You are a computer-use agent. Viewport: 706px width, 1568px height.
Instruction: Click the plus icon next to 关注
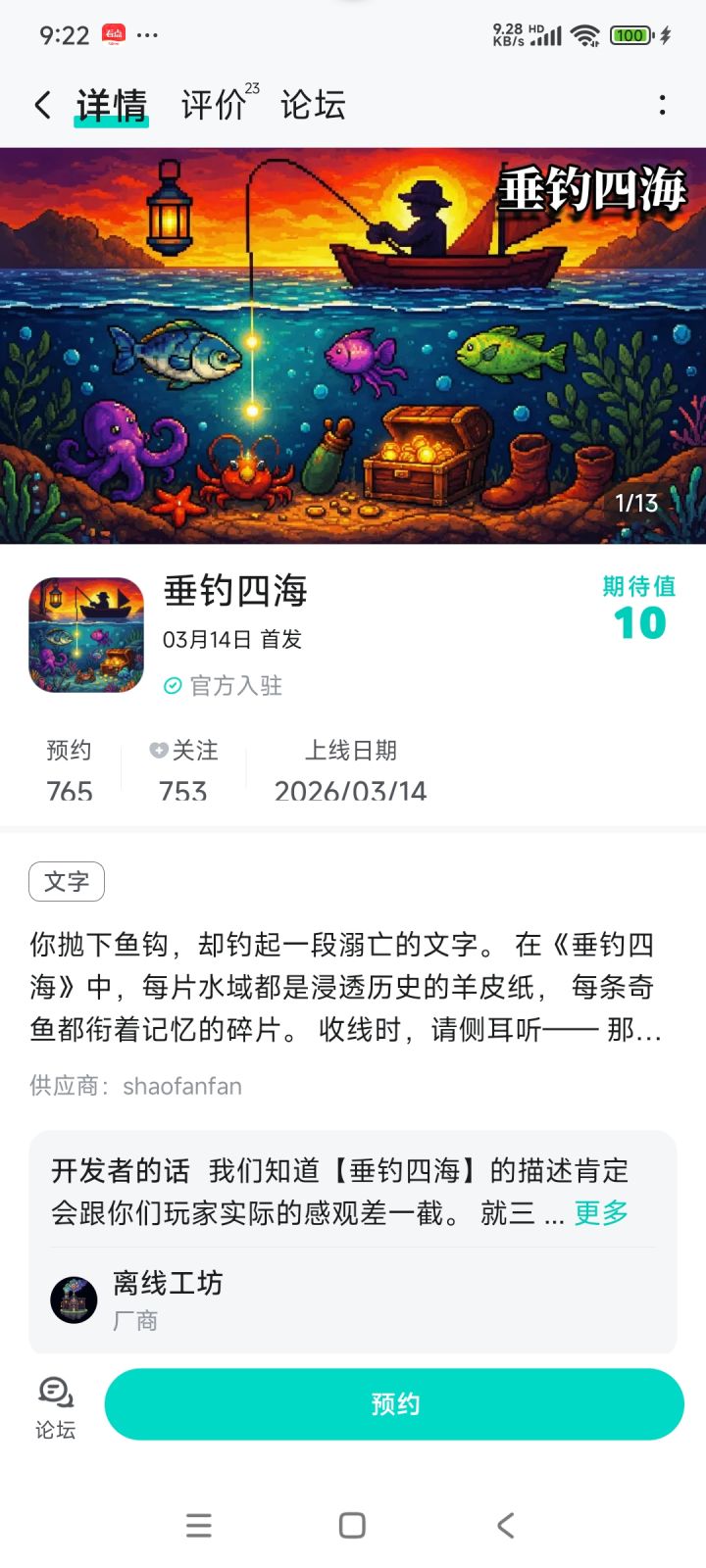point(156,750)
